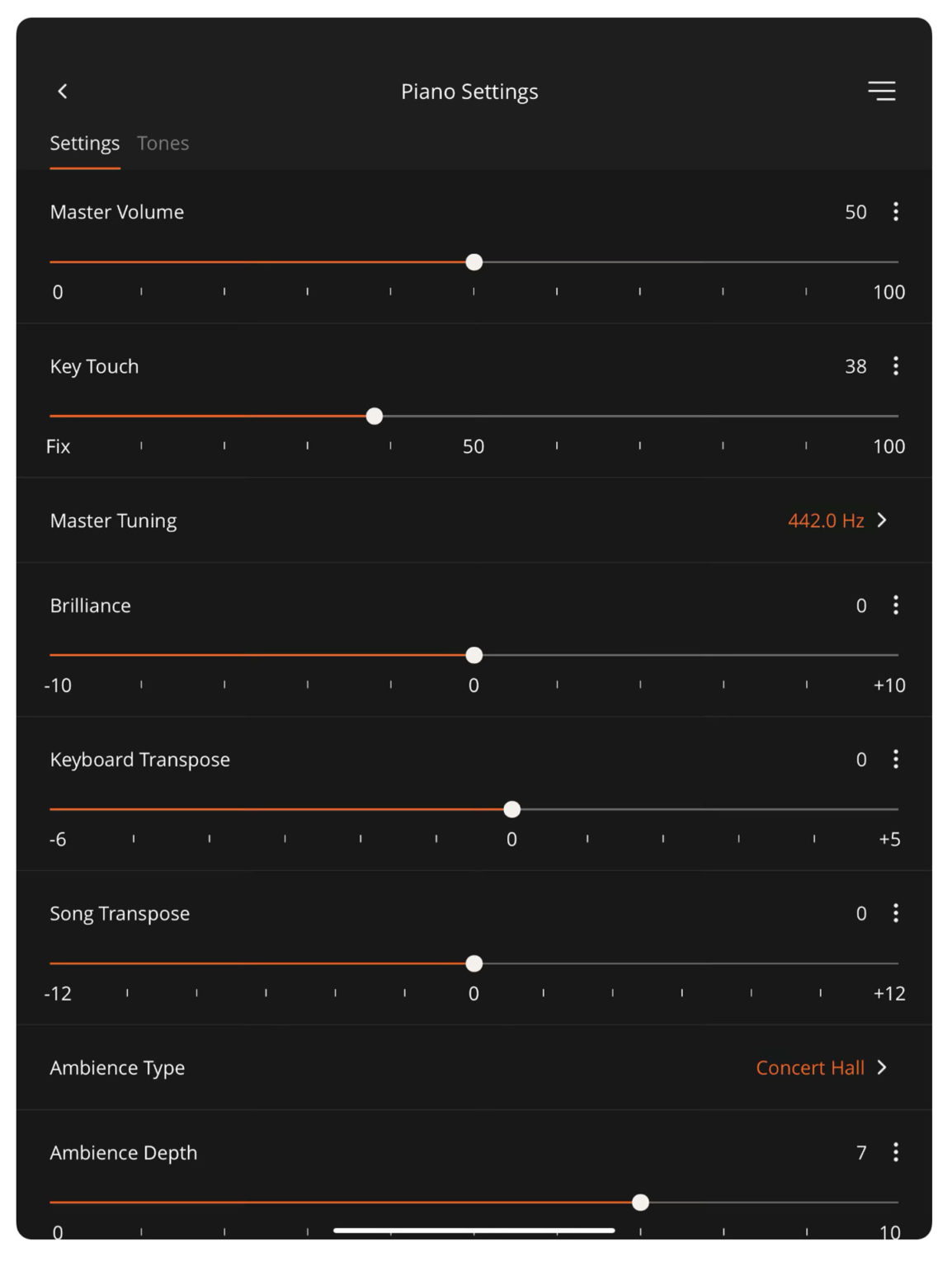Click the Keyboard Transpose slider handle
The width and height of the screenshot is (952, 1267).
click(512, 809)
